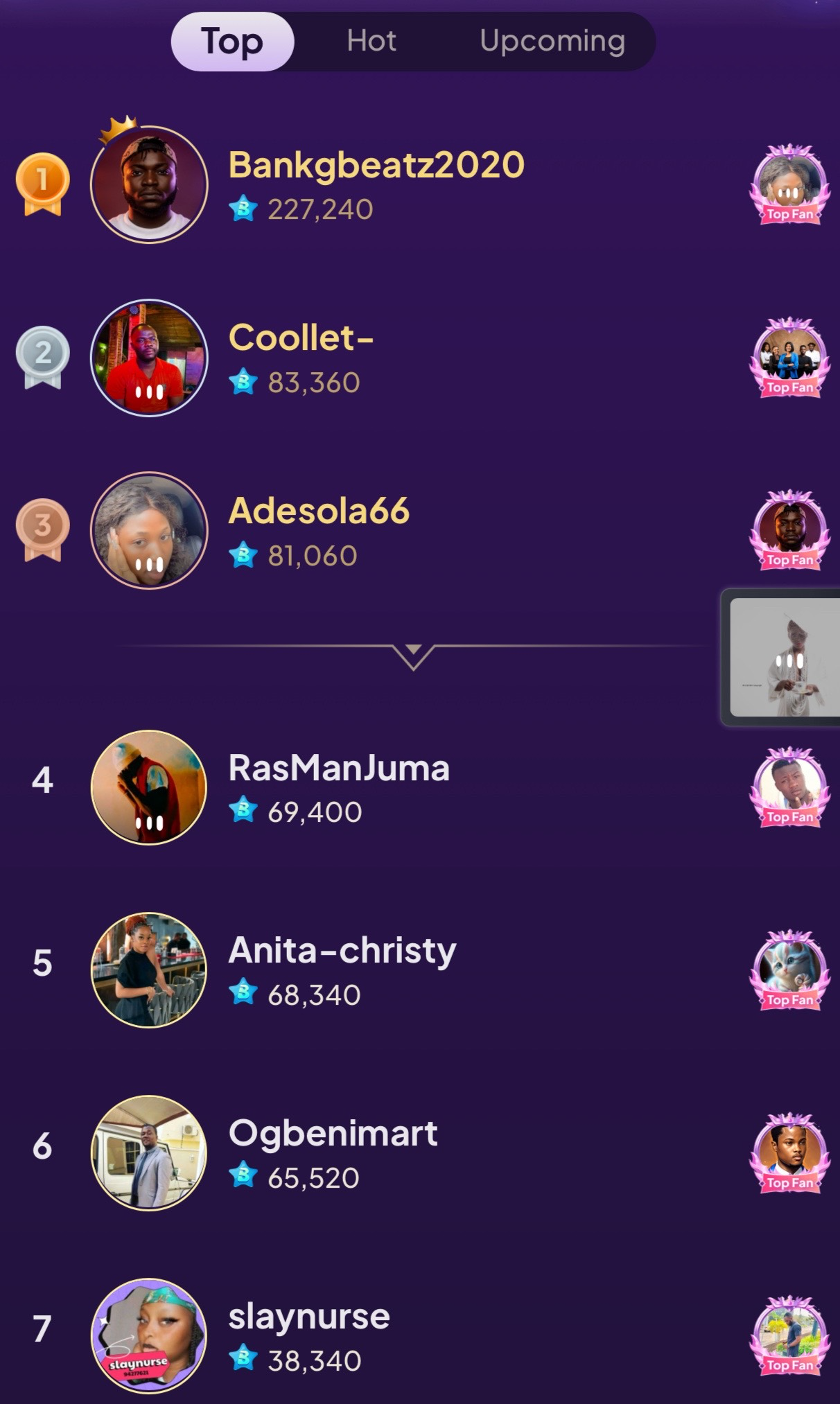Screen dimensions: 840x1404
Task: View Bankgbeatz2020's Top Fan badge
Action: pos(790,184)
